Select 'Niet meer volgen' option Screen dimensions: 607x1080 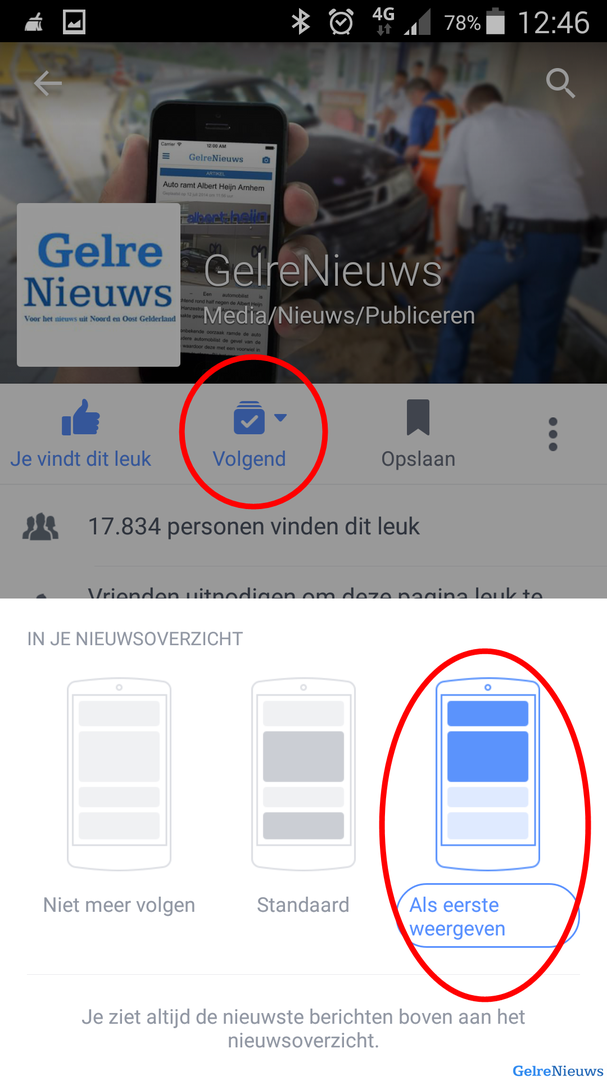pyautogui.click(x=119, y=795)
